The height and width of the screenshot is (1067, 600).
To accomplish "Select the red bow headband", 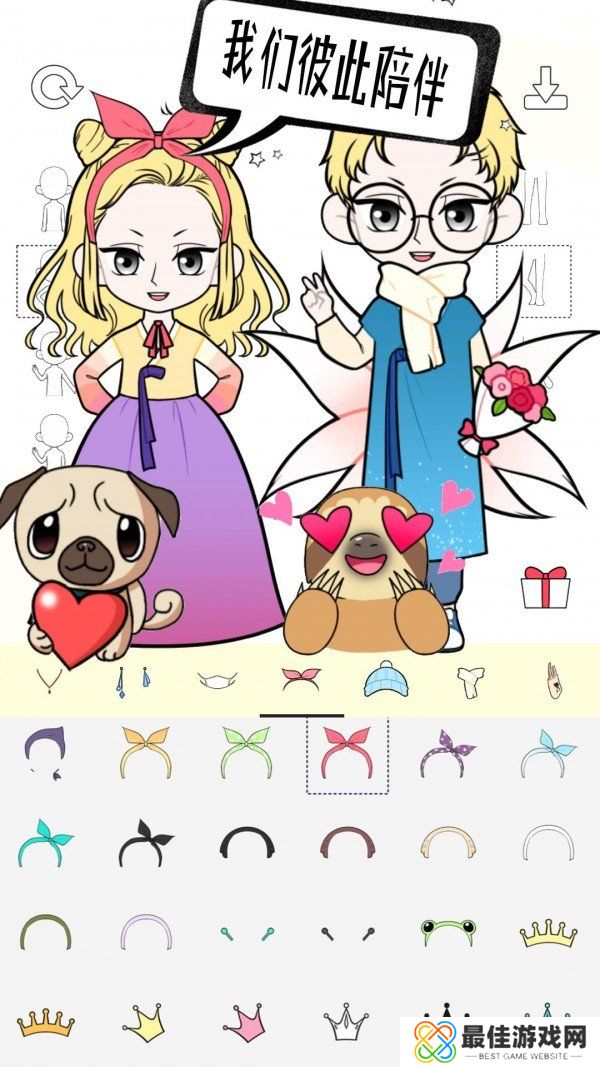I will pos(346,753).
